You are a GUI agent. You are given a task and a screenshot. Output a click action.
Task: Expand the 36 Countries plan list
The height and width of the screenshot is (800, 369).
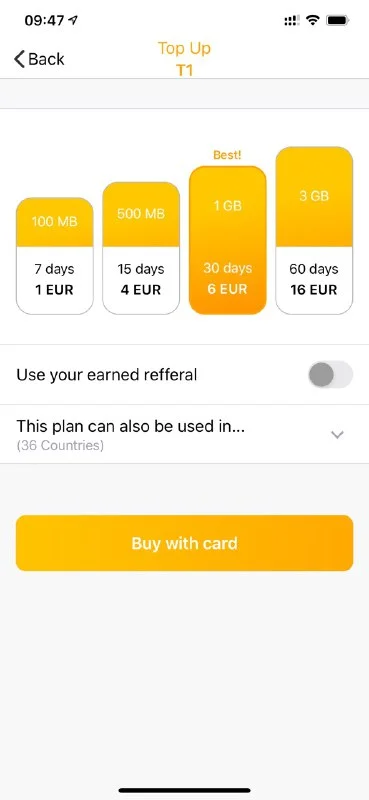click(184, 434)
